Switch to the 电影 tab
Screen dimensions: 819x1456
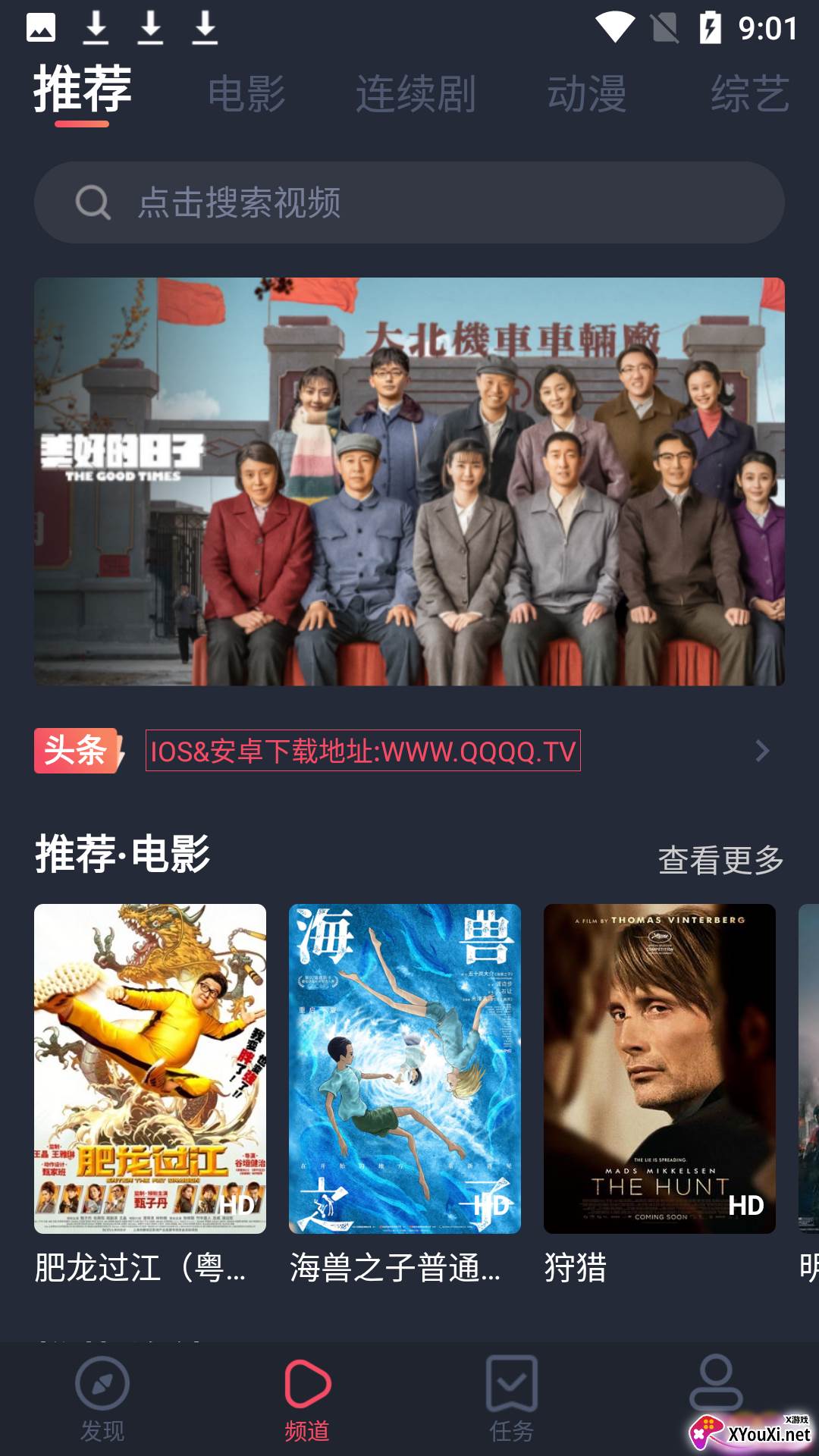coord(246,94)
